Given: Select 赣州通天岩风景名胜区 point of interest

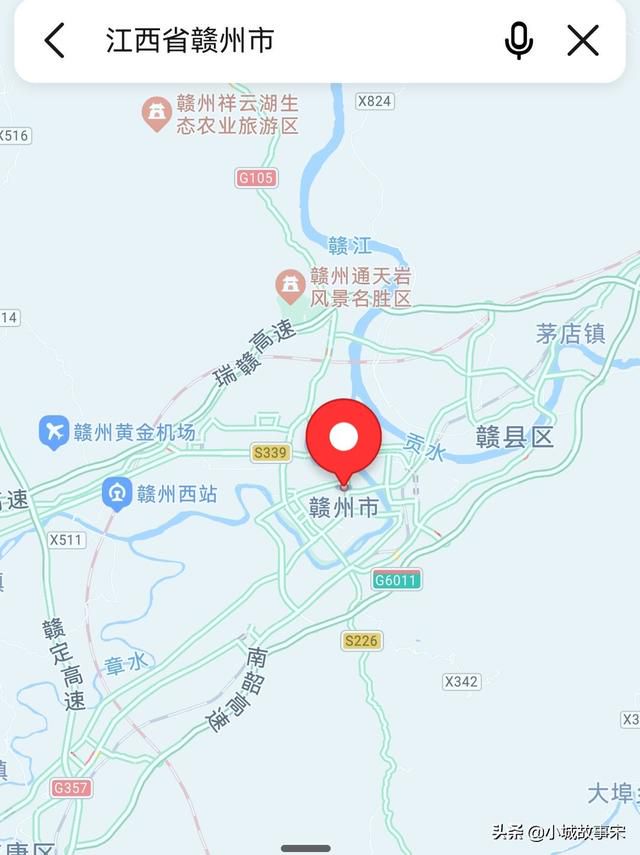Looking at the screenshot, I should coord(291,286).
